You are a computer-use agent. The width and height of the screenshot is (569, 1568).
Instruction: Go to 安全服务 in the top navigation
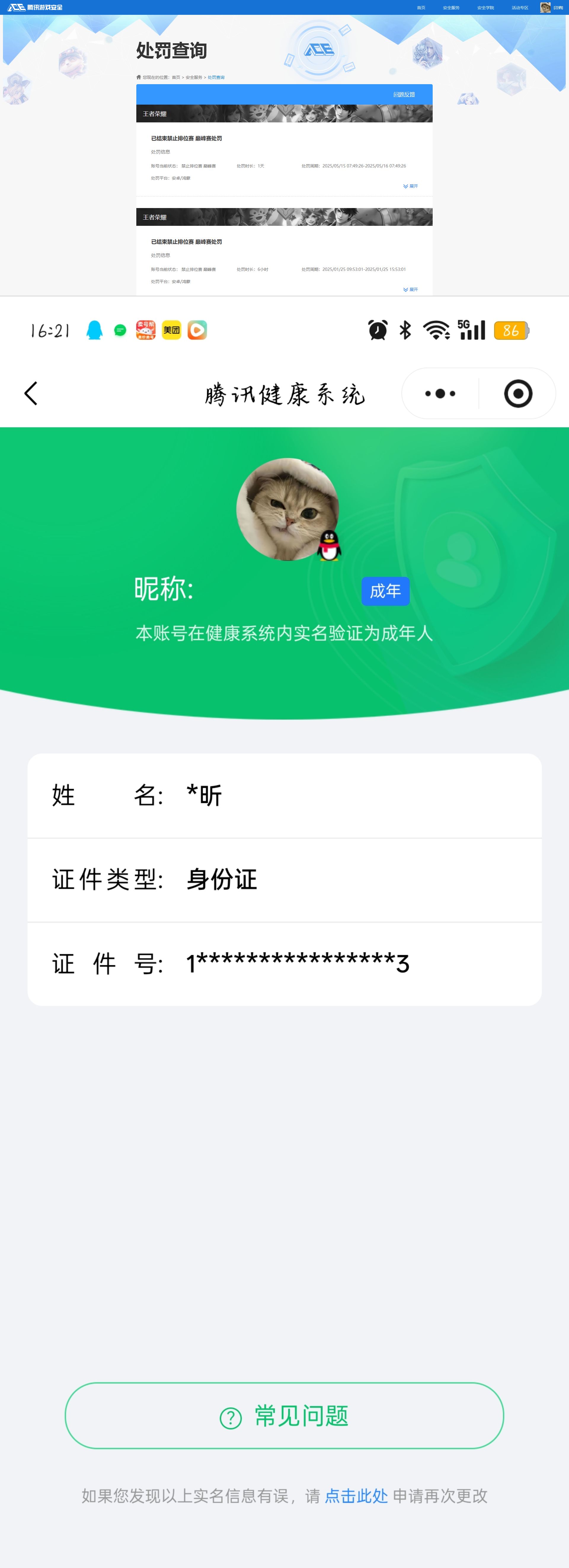(451, 8)
